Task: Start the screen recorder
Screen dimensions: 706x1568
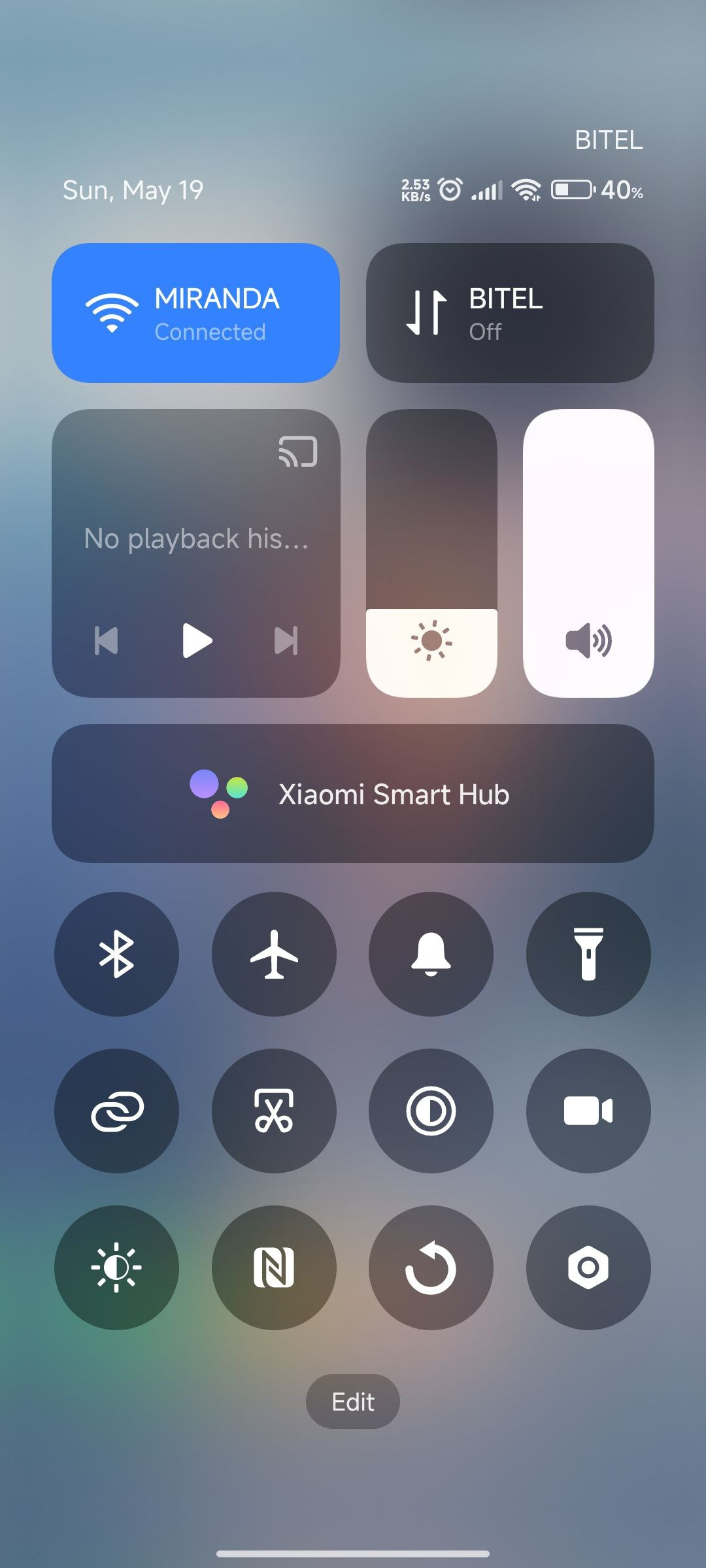Action: (x=588, y=1111)
